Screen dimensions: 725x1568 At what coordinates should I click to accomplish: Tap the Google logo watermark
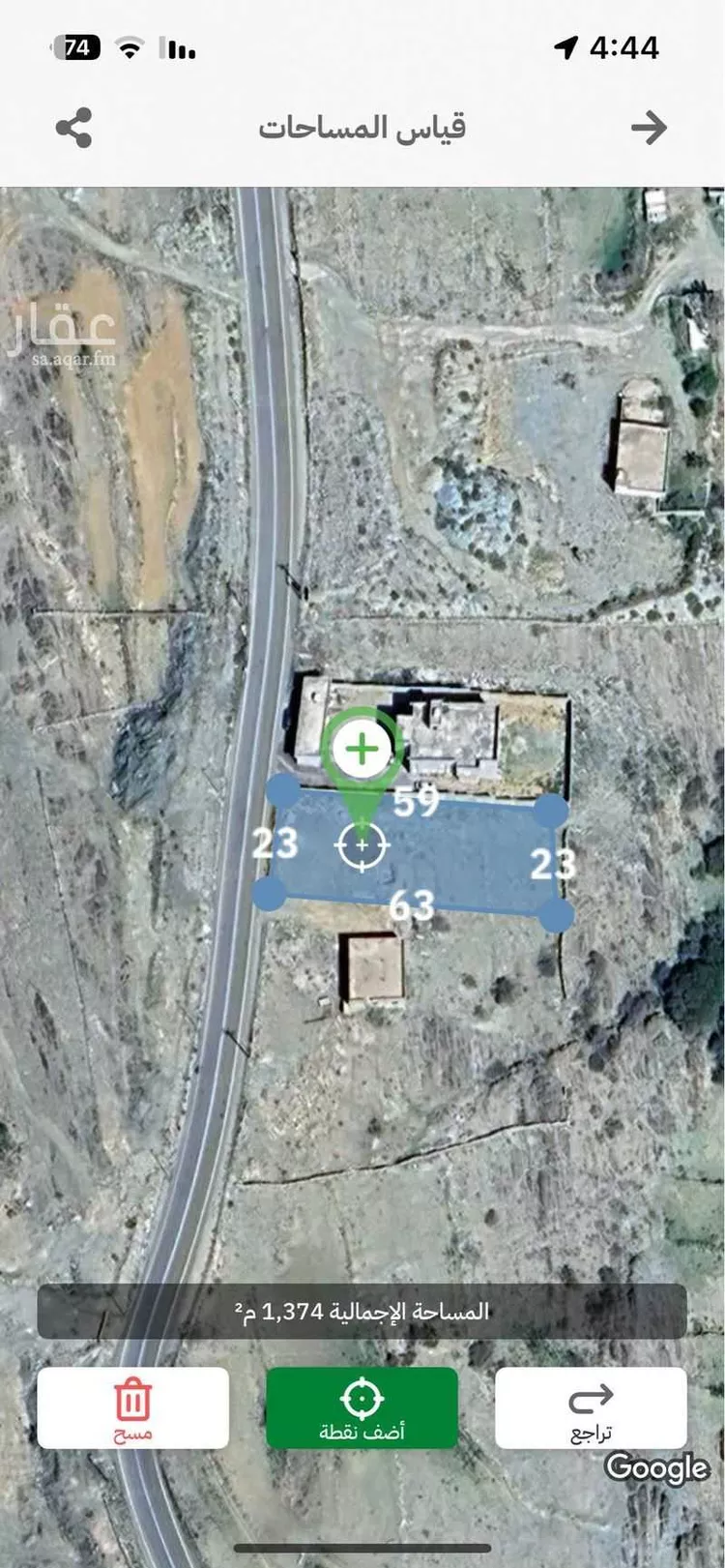(x=656, y=1468)
